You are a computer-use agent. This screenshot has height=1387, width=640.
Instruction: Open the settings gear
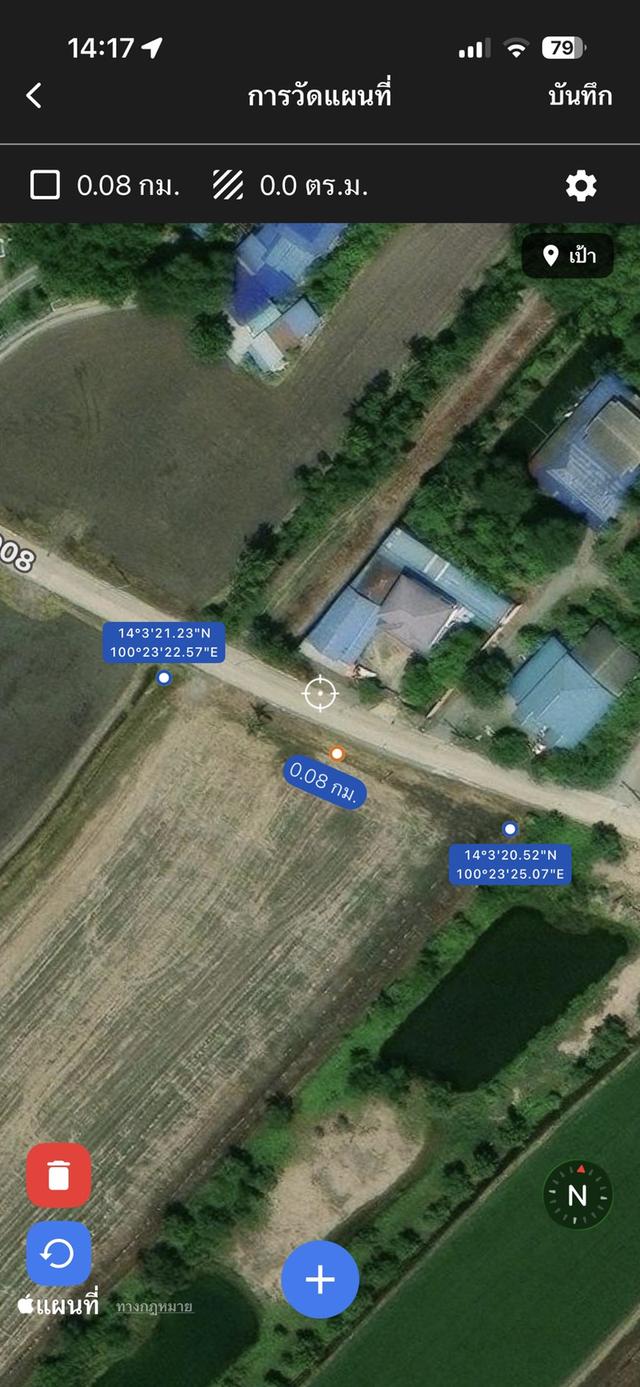pos(581,185)
